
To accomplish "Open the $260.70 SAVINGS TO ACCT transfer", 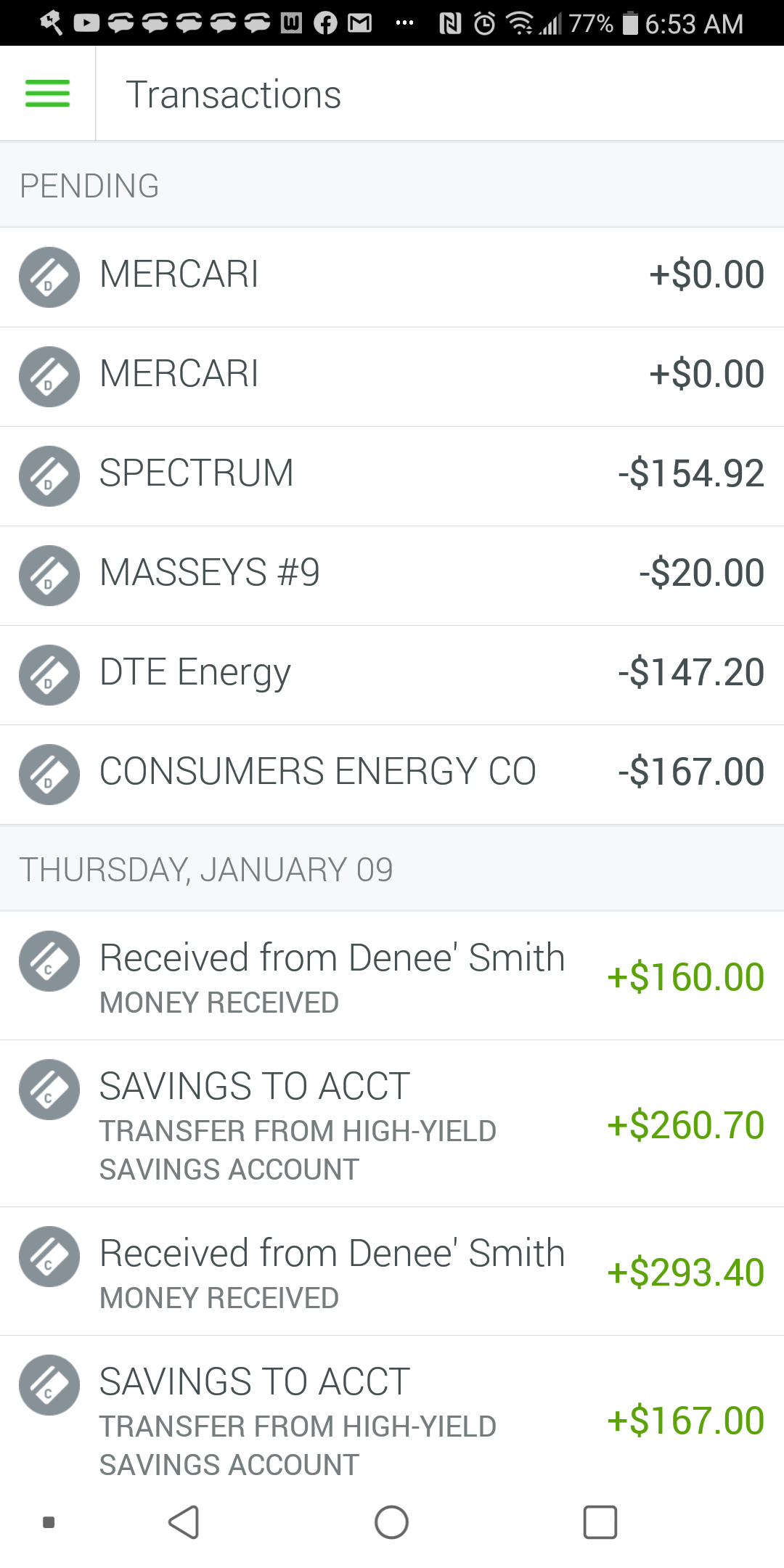I will tap(392, 1124).
